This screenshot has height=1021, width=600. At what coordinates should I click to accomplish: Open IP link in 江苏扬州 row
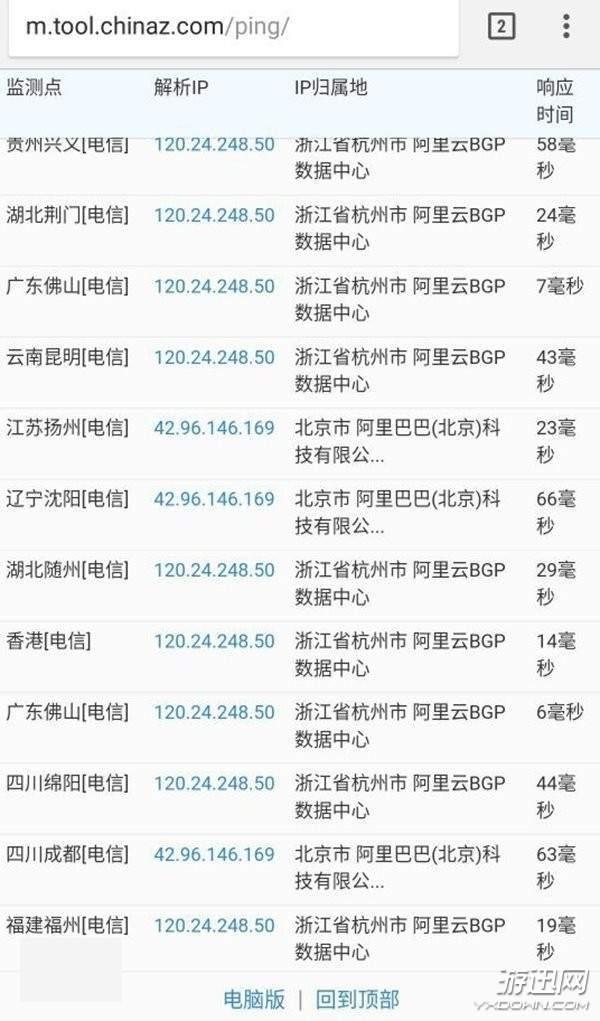[214, 428]
